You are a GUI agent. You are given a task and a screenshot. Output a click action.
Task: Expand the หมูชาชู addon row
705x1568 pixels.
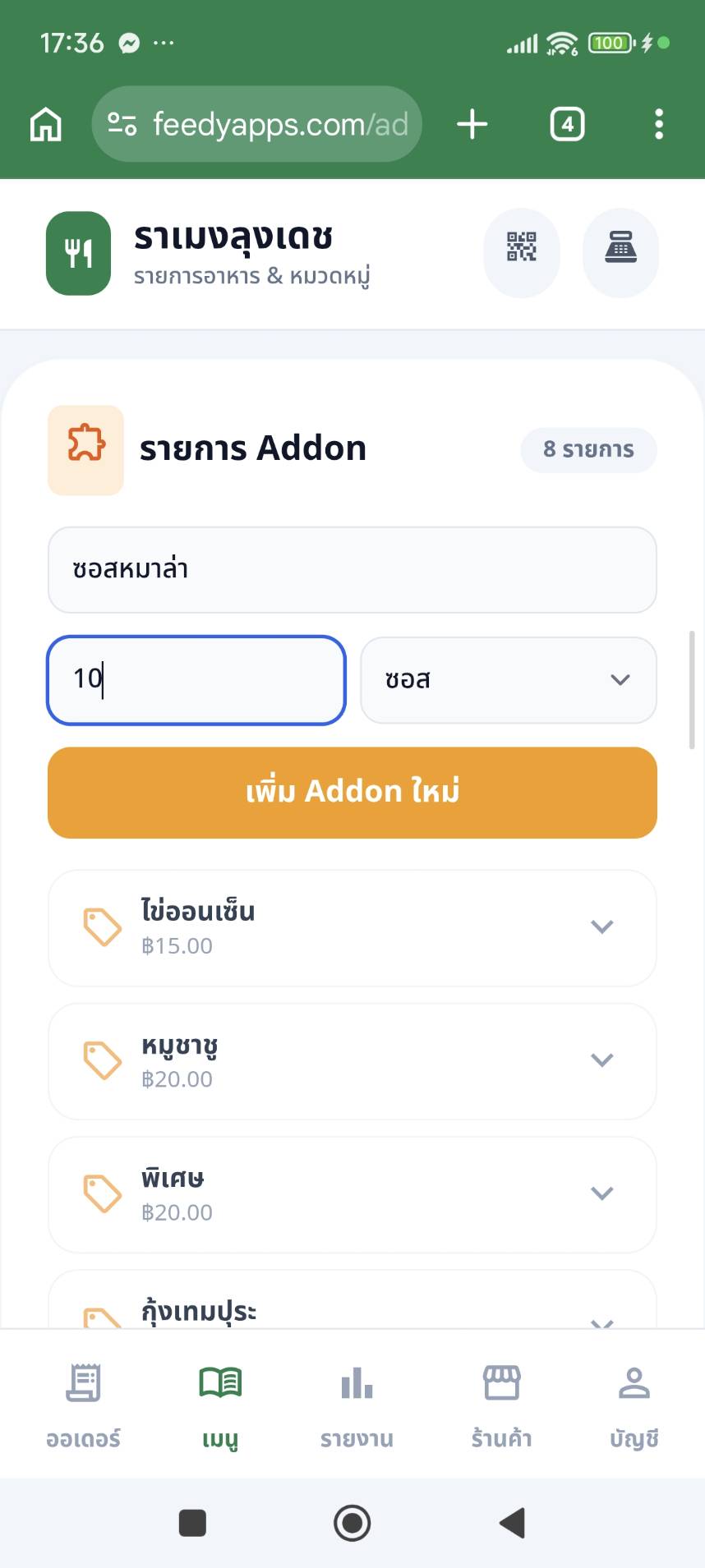(601, 1060)
